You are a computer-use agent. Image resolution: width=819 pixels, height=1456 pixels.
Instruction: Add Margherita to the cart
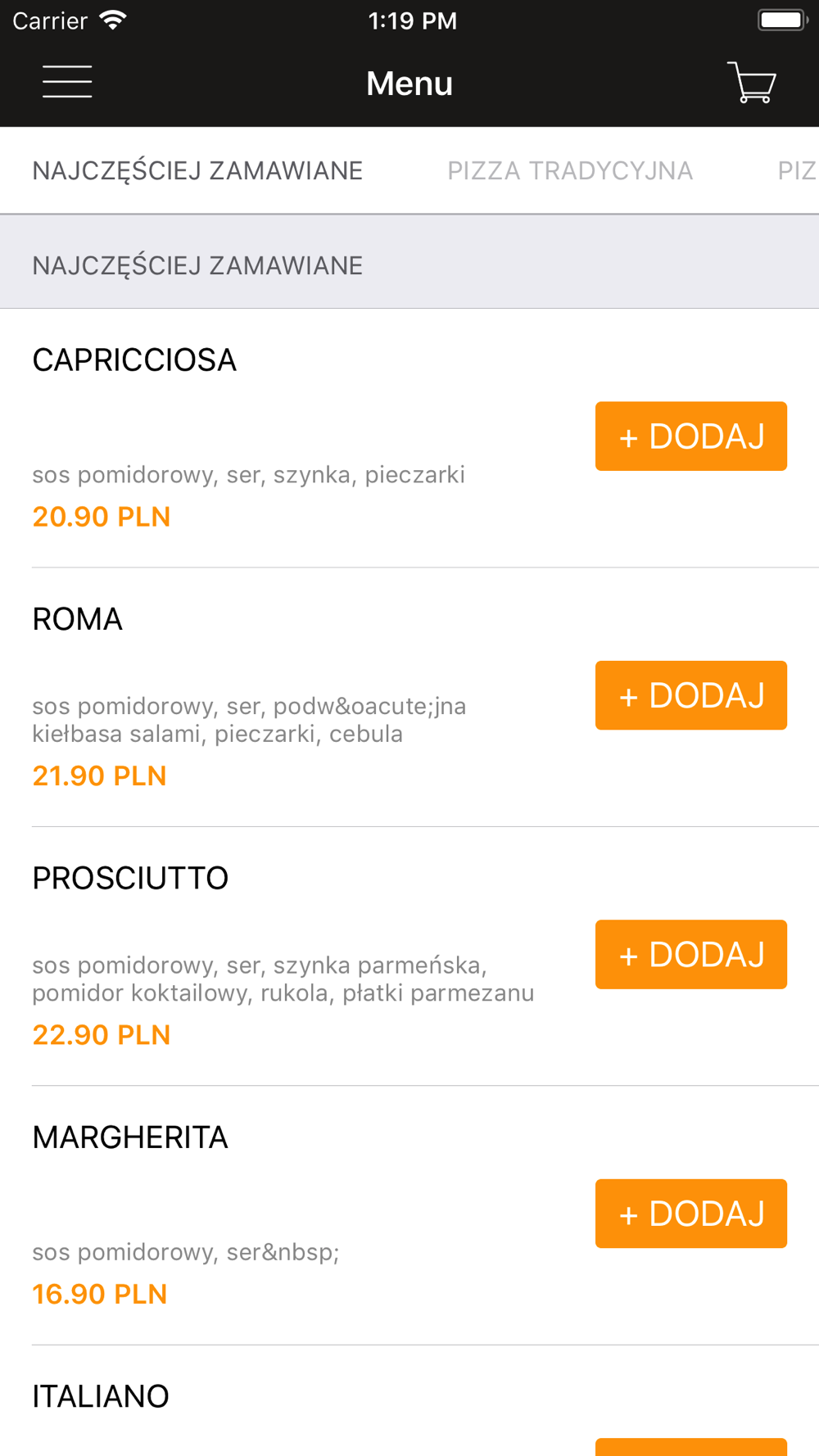coord(691,1214)
